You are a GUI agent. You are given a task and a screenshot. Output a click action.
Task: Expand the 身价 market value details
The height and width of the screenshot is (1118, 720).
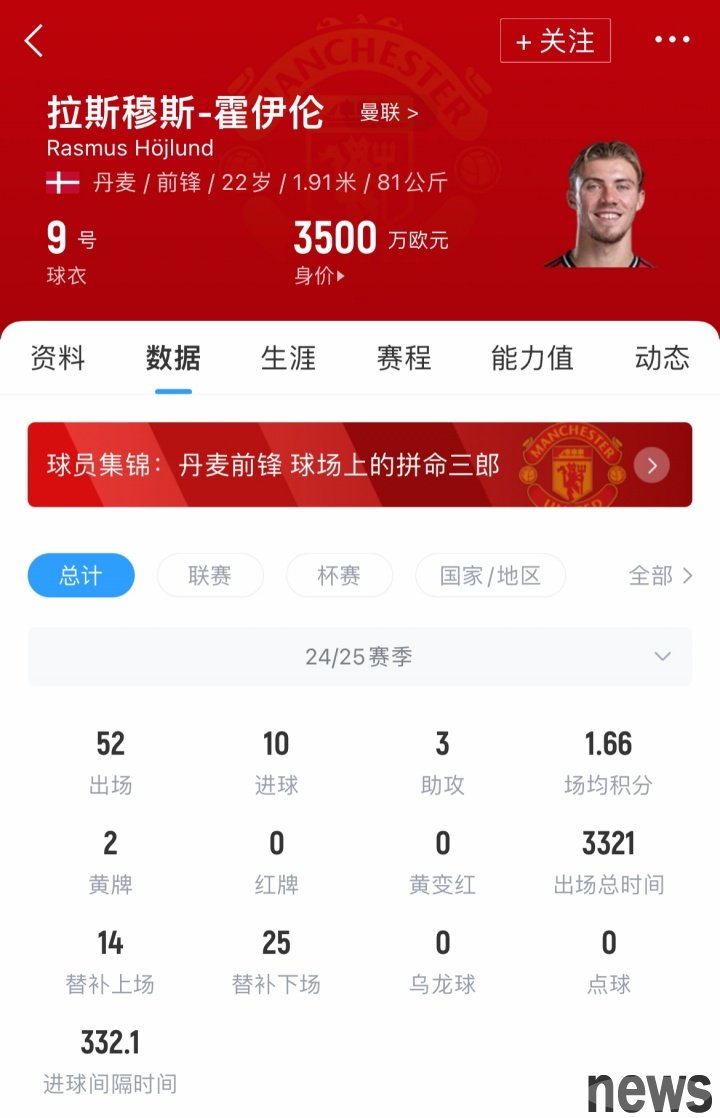pyautogui.click(x=320, y=276)
